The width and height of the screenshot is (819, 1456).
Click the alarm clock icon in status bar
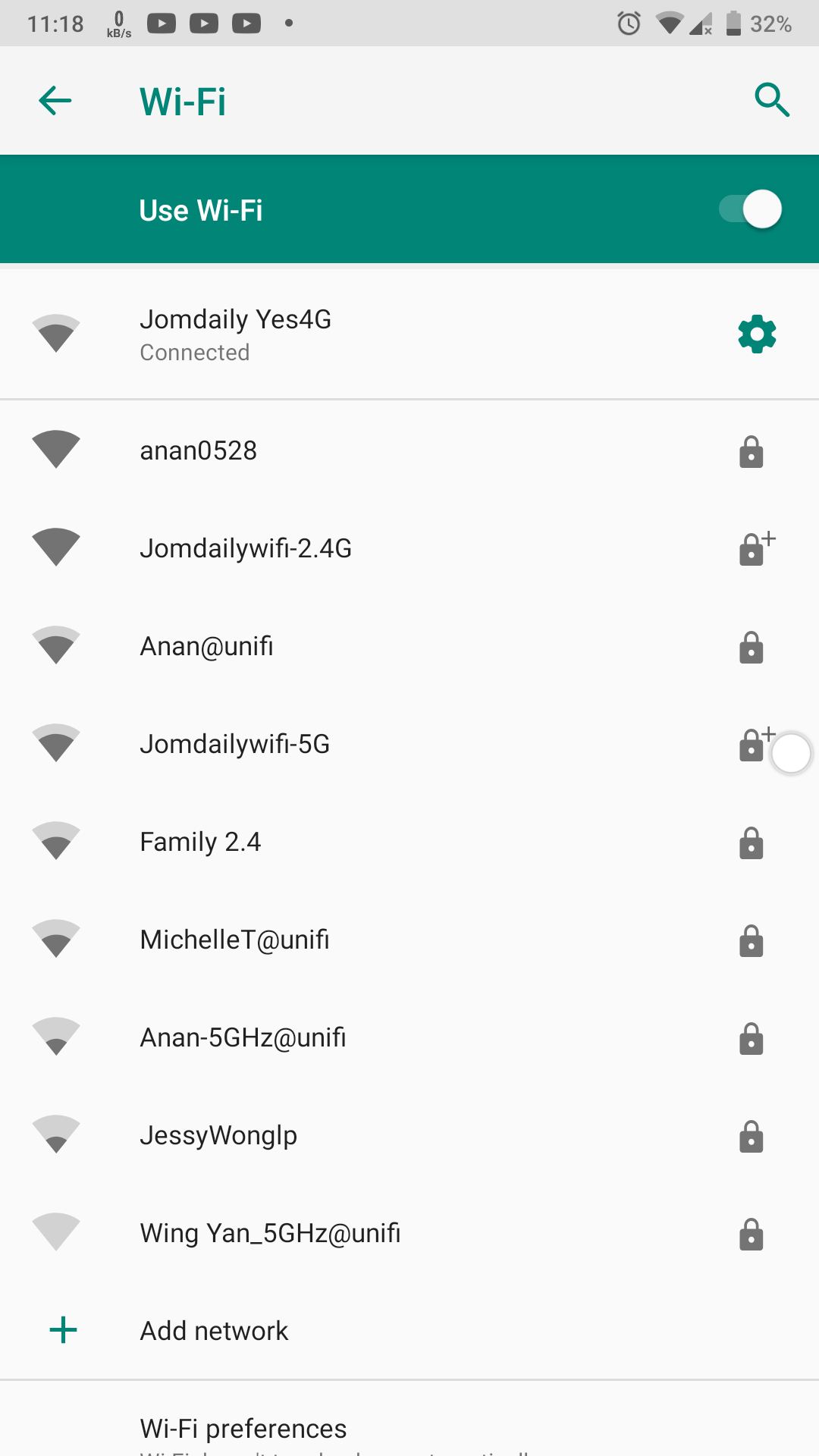point(628,24)
